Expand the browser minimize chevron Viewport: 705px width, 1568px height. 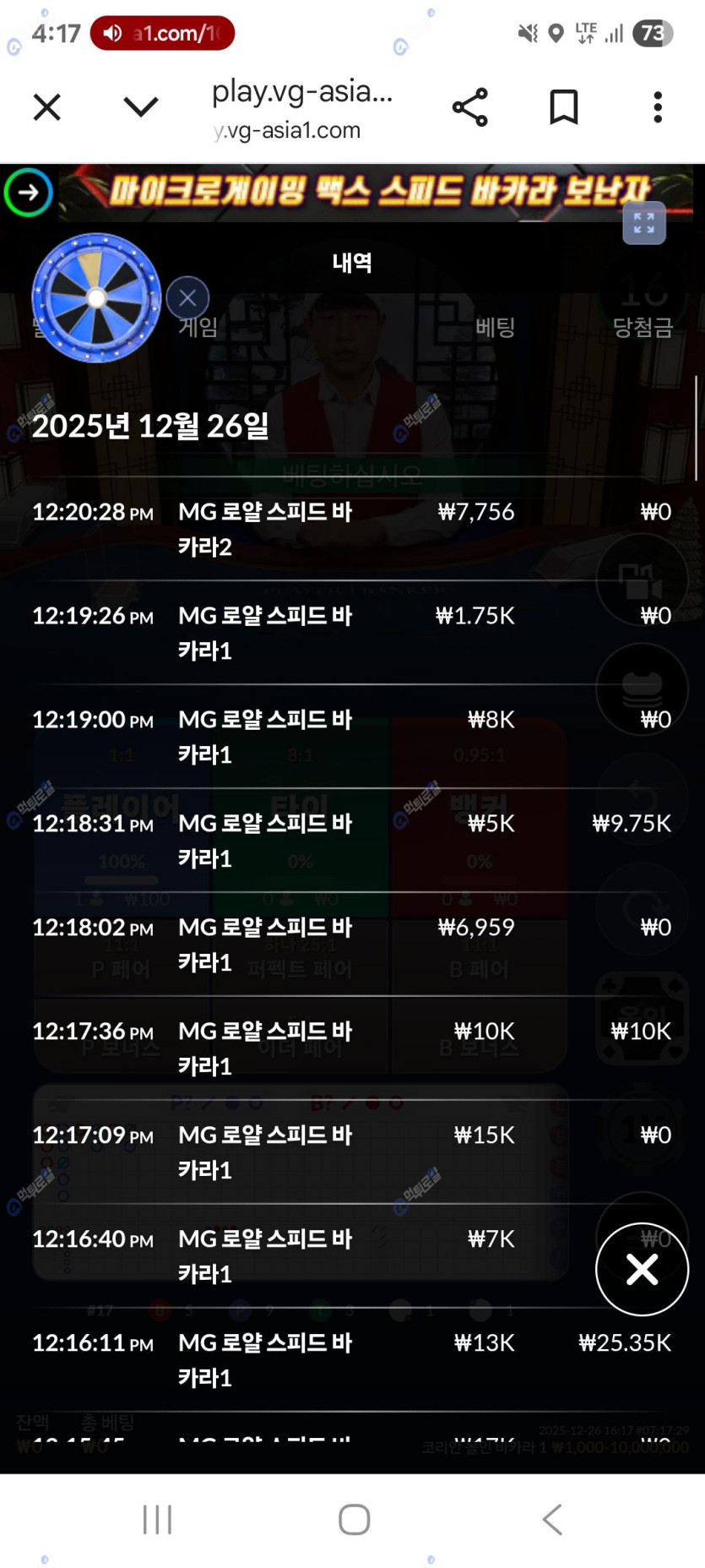coord(140,106)
